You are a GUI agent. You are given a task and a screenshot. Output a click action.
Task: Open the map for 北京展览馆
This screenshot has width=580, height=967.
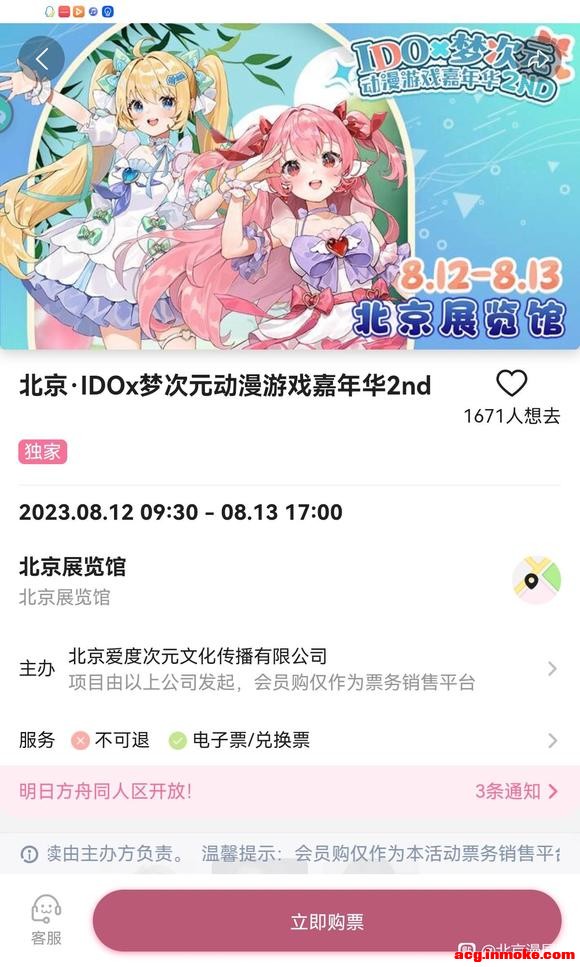(536, 579)
